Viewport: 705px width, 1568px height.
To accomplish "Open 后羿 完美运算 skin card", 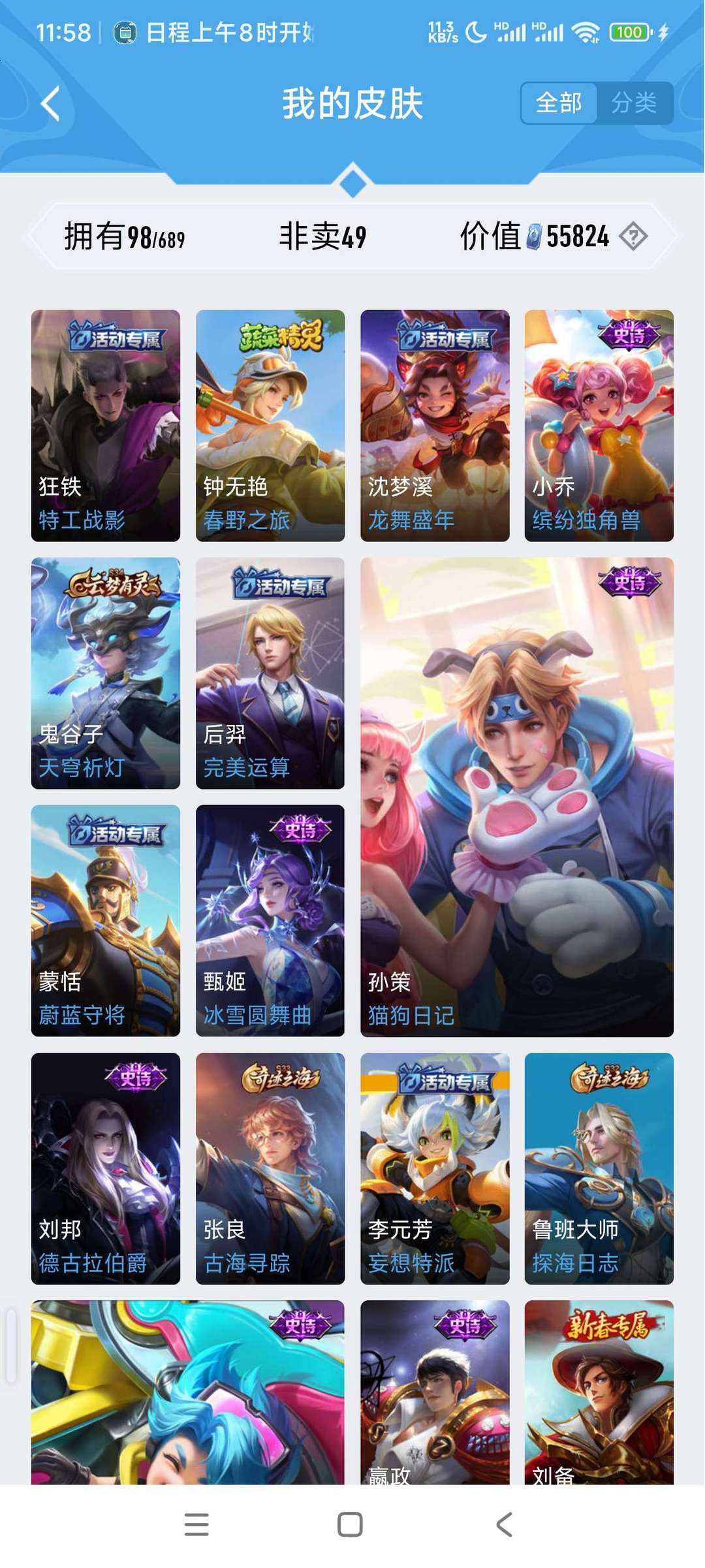I will click(x=270, y=673).
